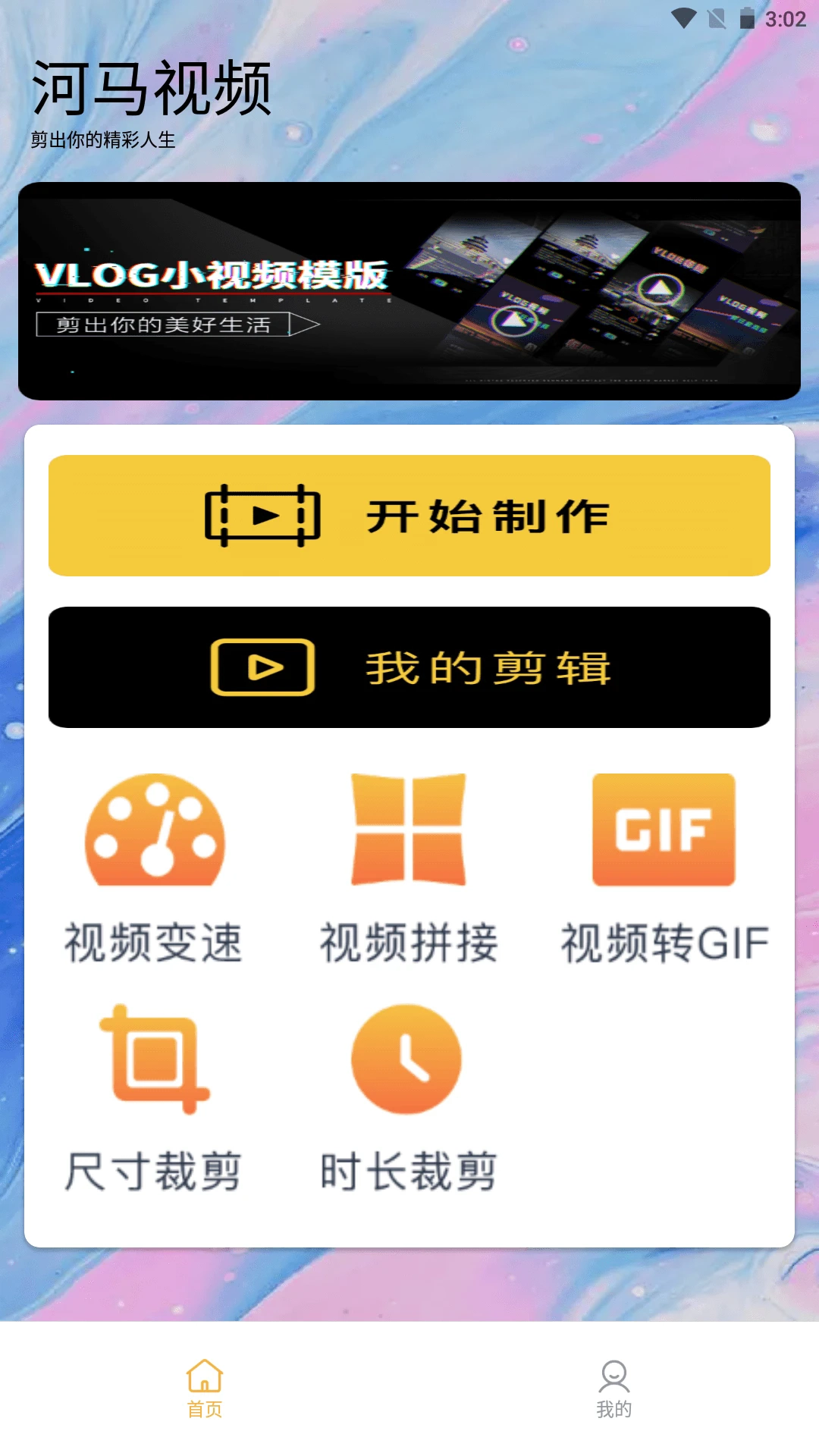Tap the 开始制作 button

(x=409, y=516)
